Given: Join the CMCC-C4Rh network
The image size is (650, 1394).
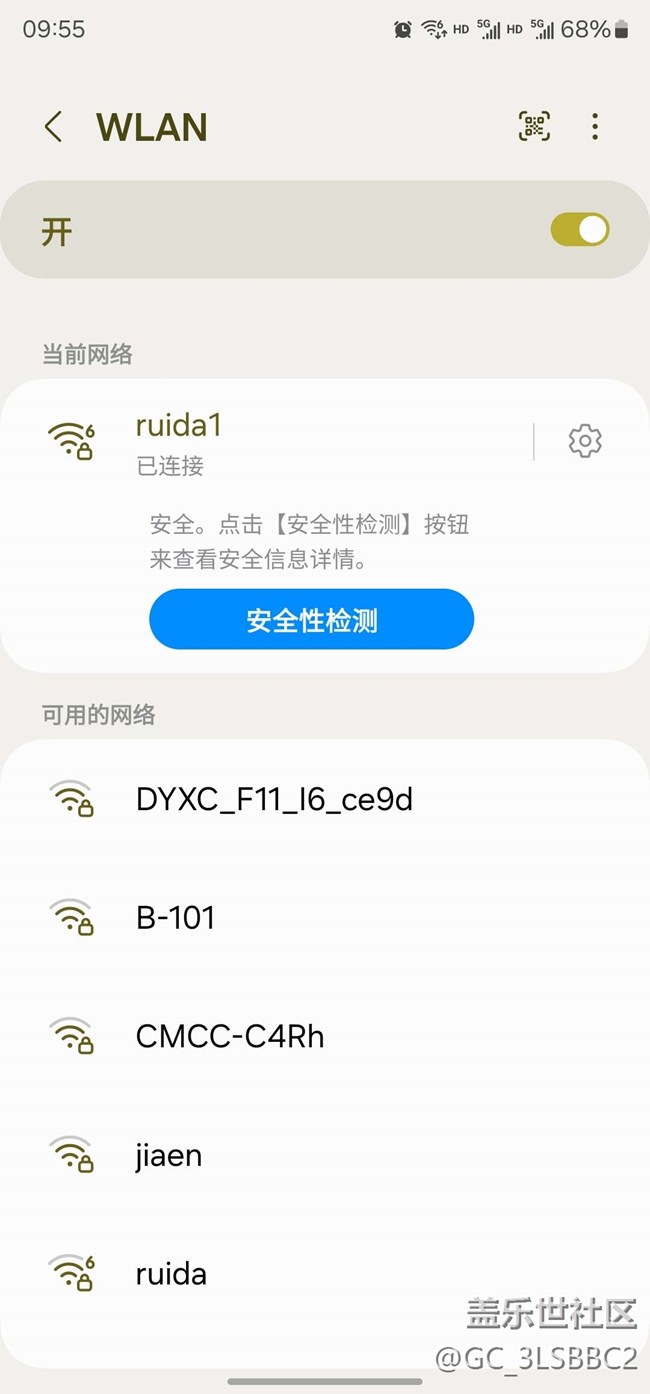Looking at the screenshot, I should [230, 1037].
